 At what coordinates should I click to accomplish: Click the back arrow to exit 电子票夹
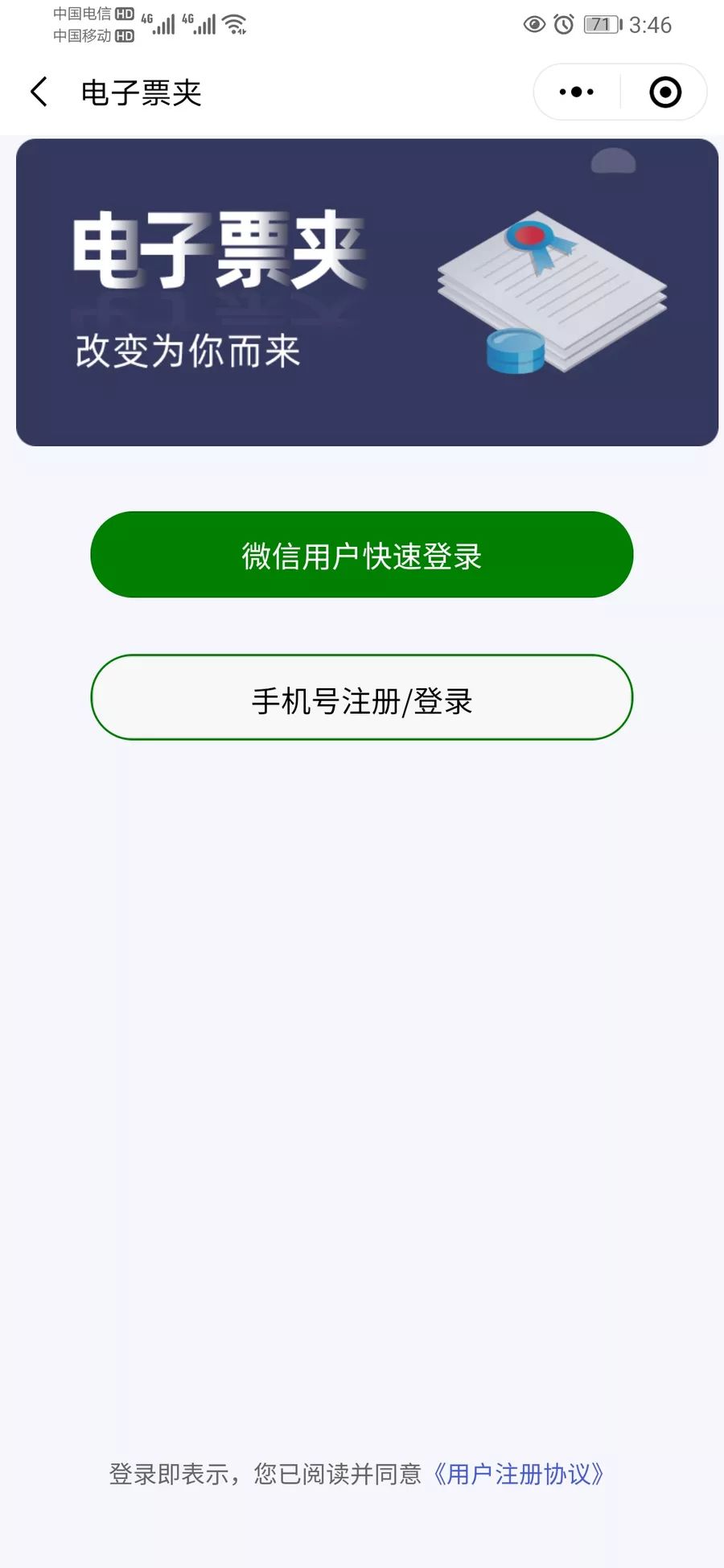point(38,92)
